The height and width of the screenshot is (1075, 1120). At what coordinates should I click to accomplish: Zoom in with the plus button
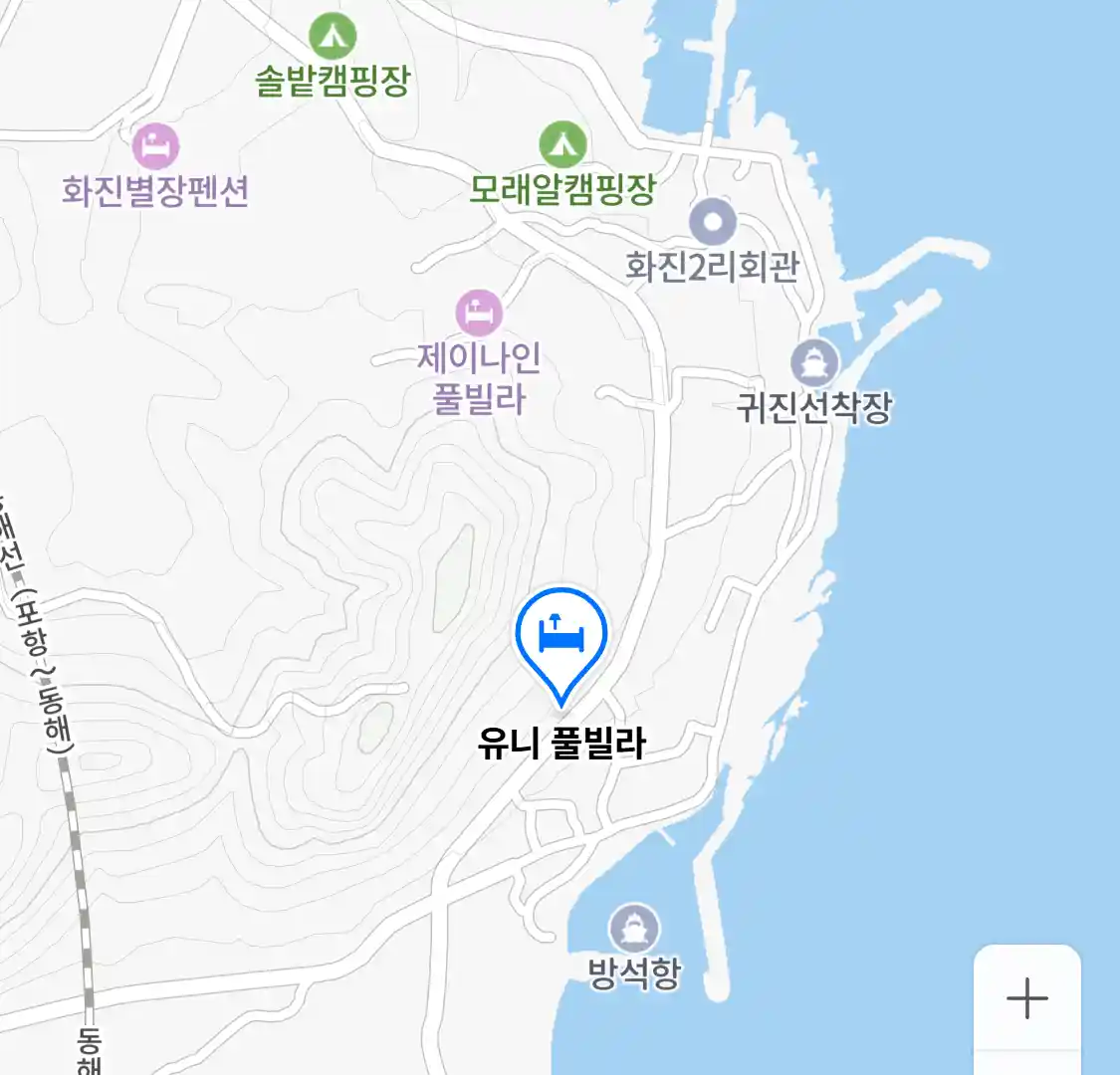[x=1026, y=997]
